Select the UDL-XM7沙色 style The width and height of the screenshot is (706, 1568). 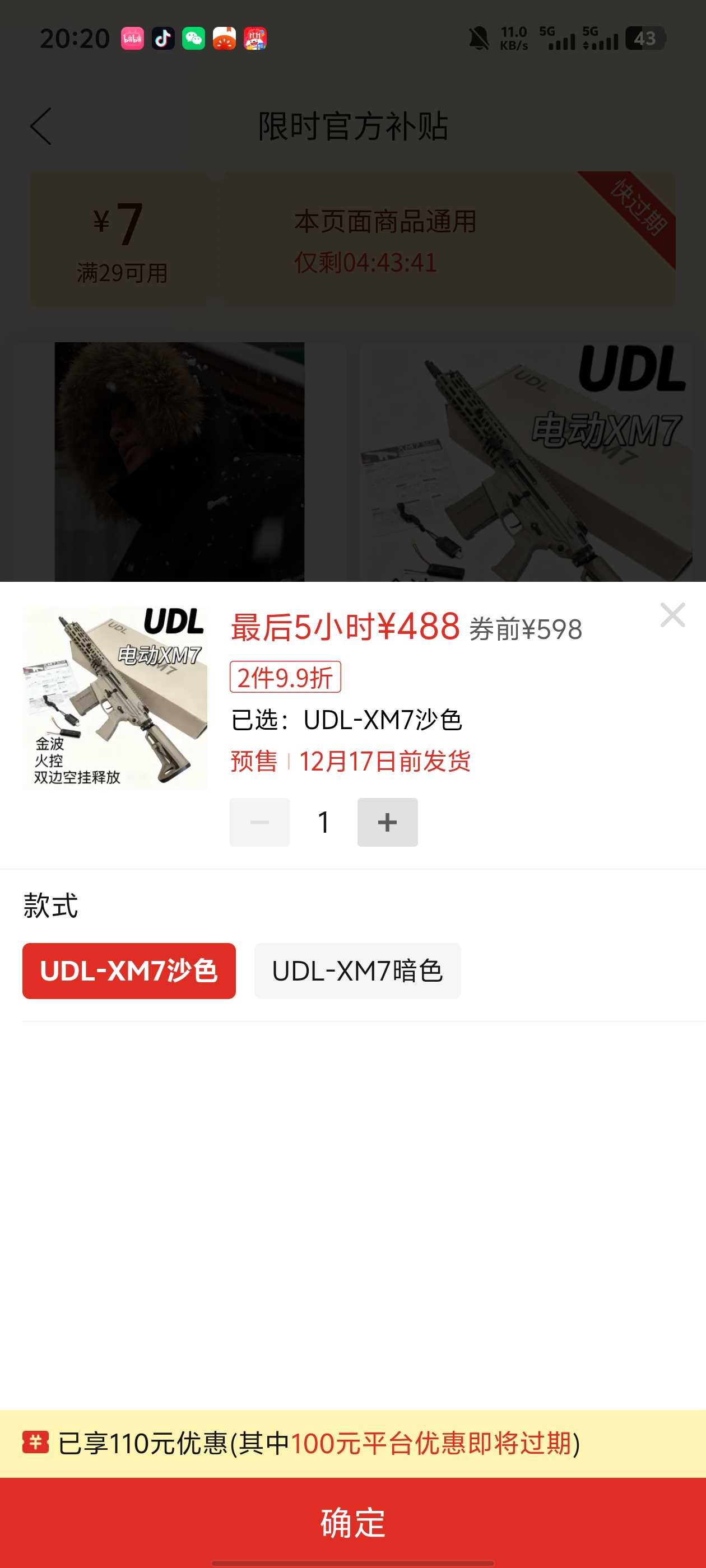pos(128,970)
